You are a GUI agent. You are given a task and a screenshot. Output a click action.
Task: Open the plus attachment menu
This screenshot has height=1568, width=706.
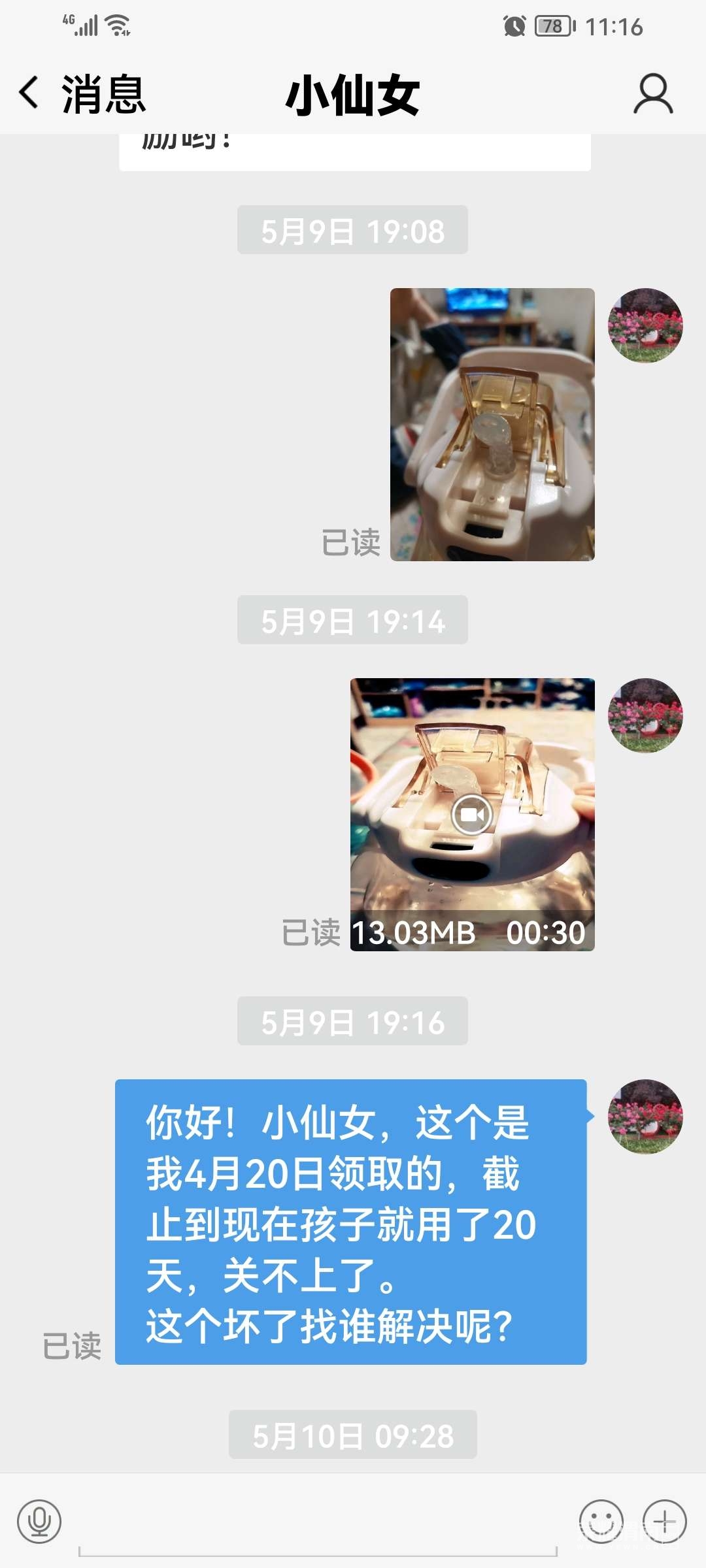[x=664, y=1520]
